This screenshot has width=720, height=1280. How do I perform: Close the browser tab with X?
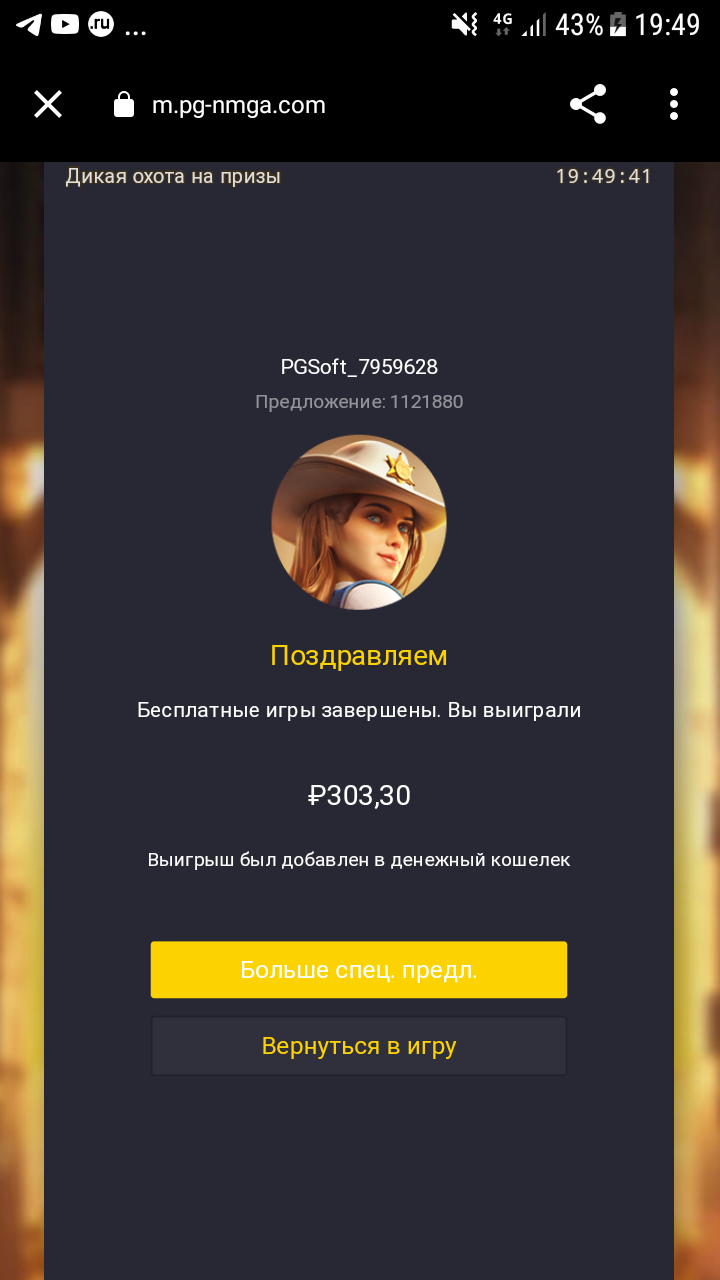tap(48, 104)
